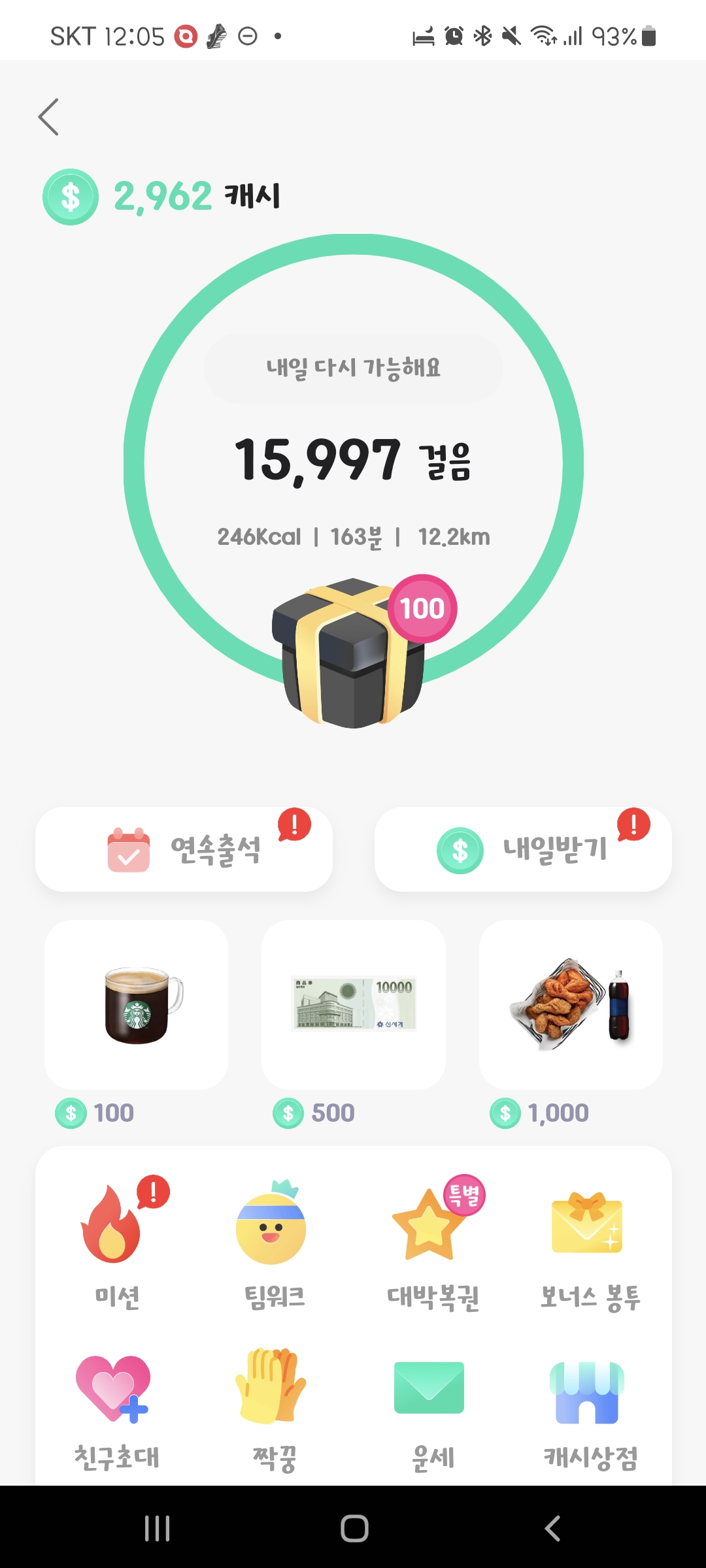
Task: Open the black gift box with 100
Action: [x=353, y=653]
